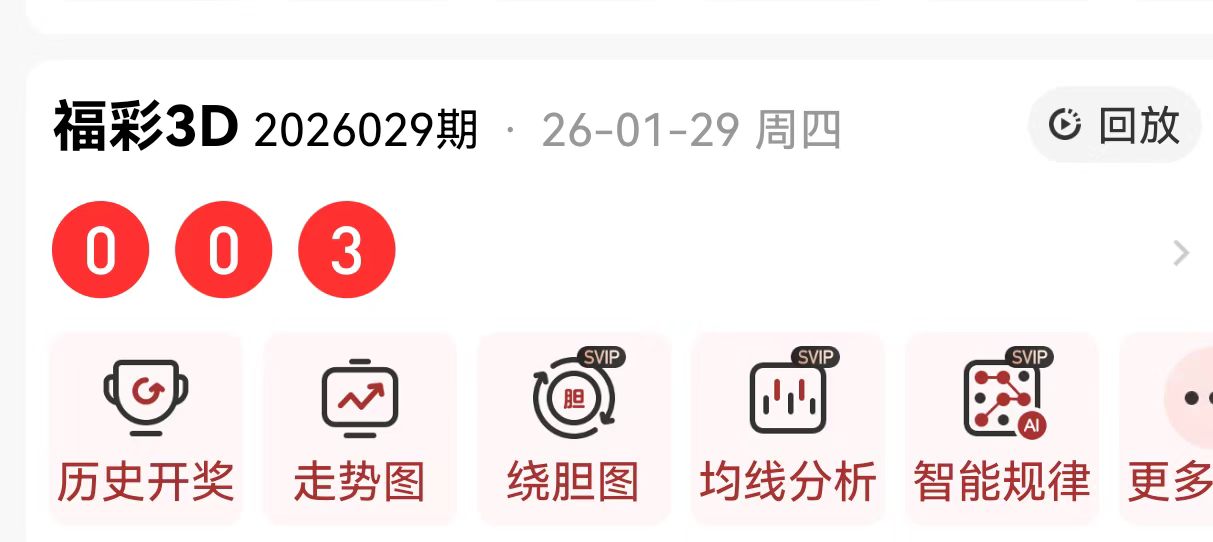Image resolution: width=1213 pixels, height=542 pixels.
Task: Open 历史开奖 history results
Action: tap(146, 430)
